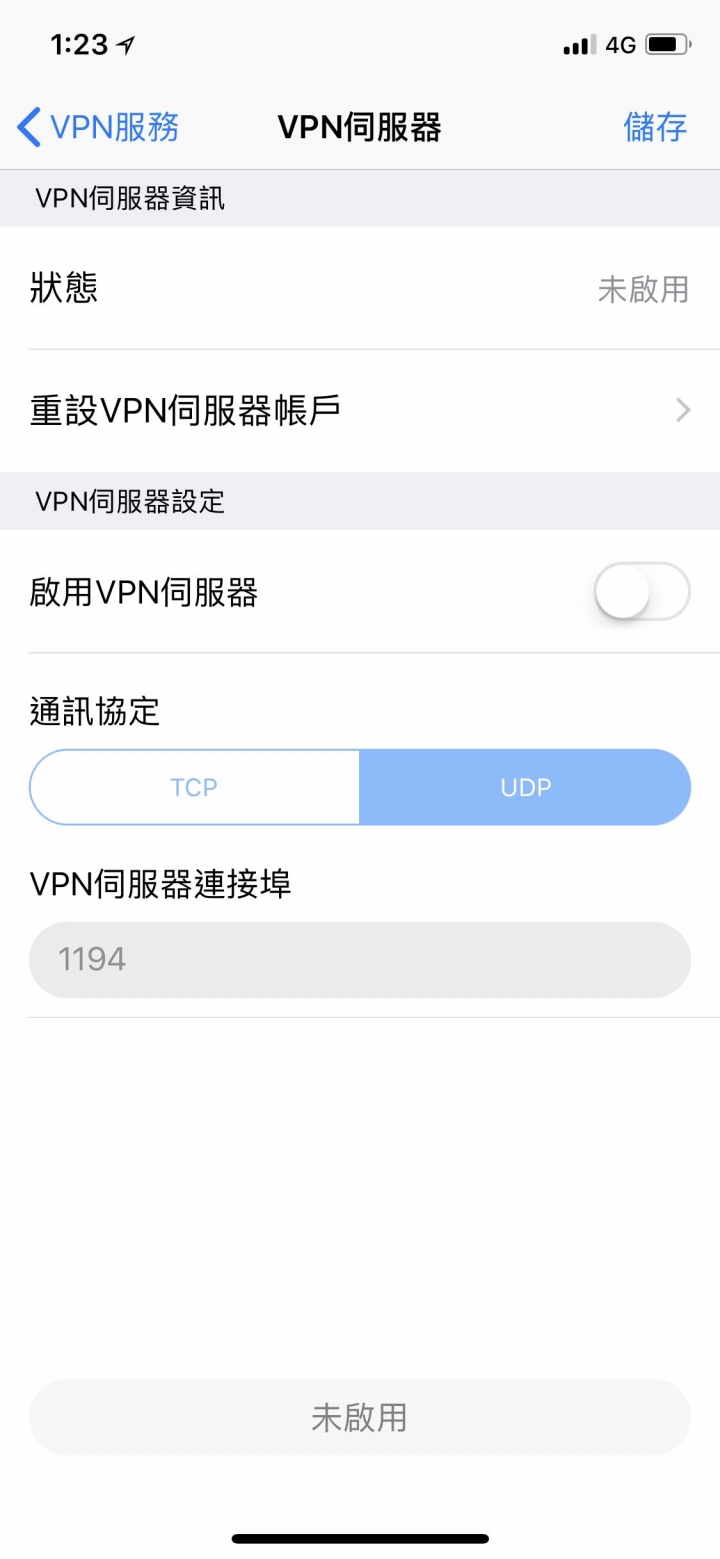Open 重設VPN伺服器帳戶
The height and width of the screenshot is (1559, 720).
coord(360,410)
